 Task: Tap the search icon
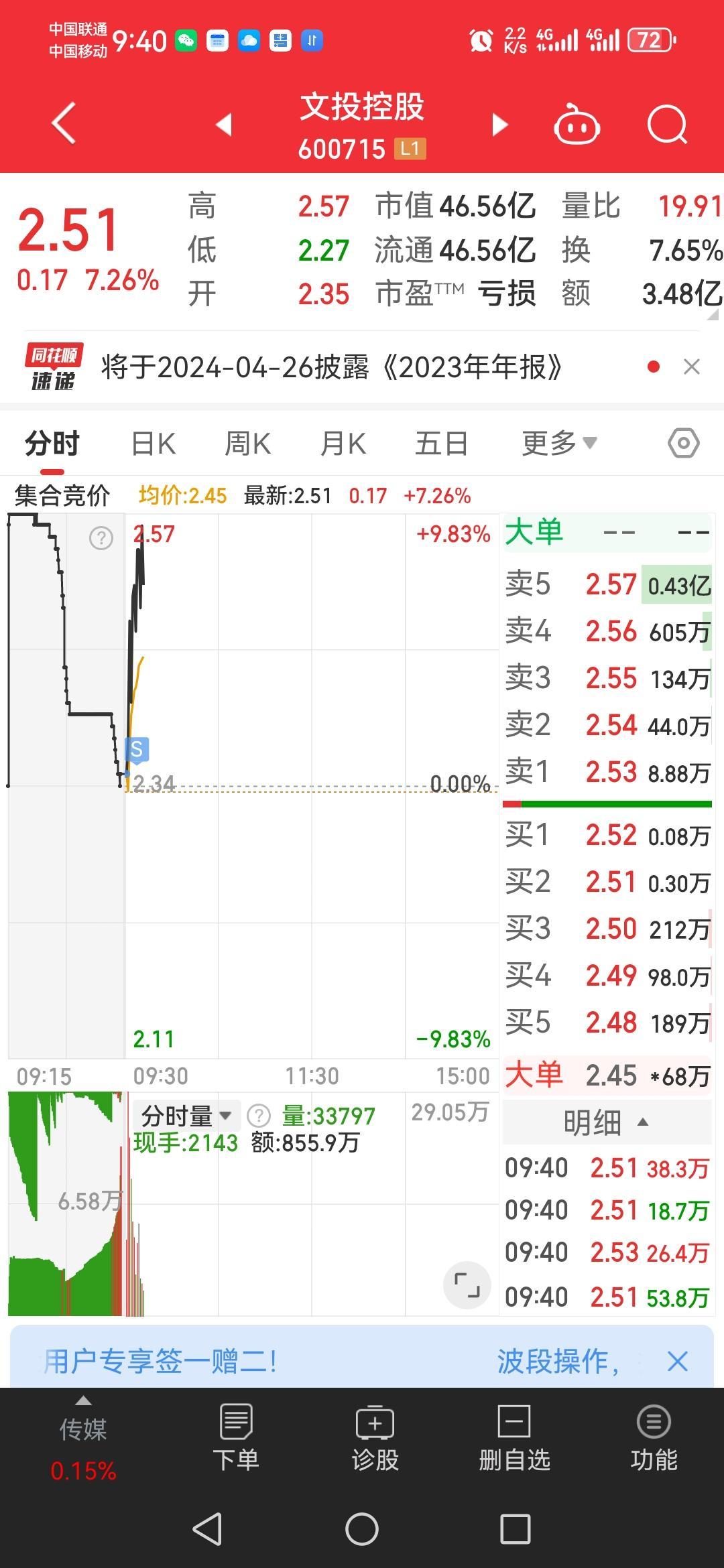click(x=668, y=125)
